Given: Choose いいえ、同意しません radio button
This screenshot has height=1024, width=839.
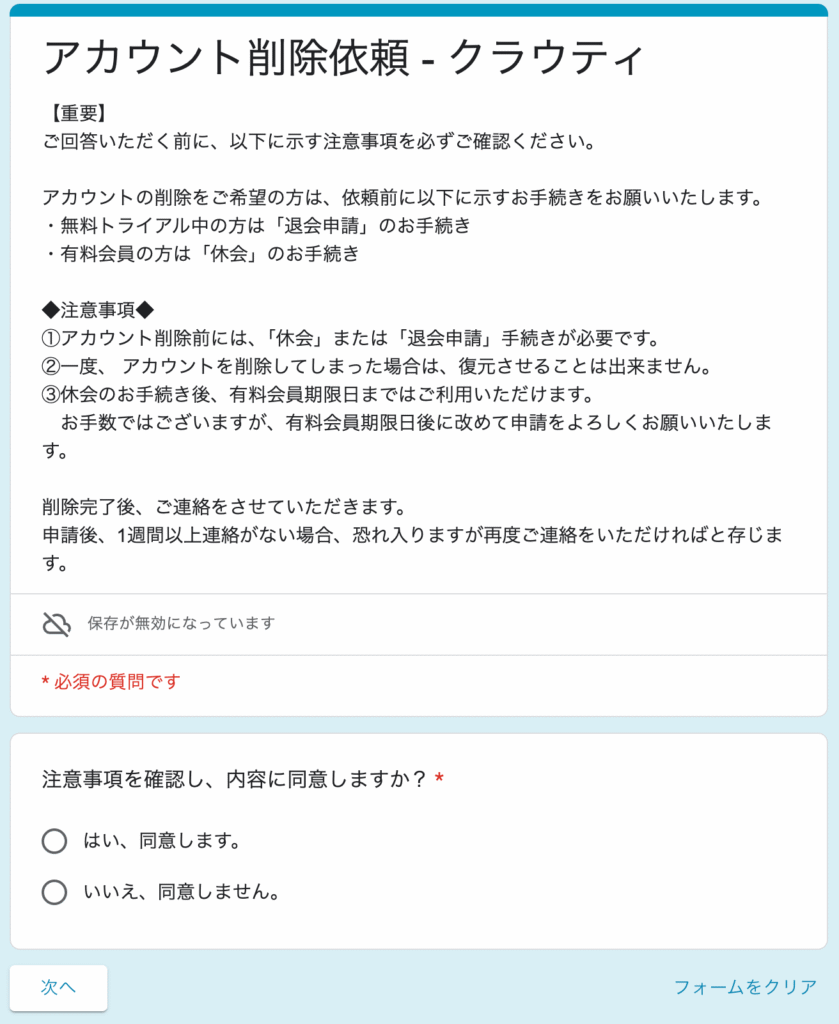Looking at the screenshot, I should [x=55, y=892].
